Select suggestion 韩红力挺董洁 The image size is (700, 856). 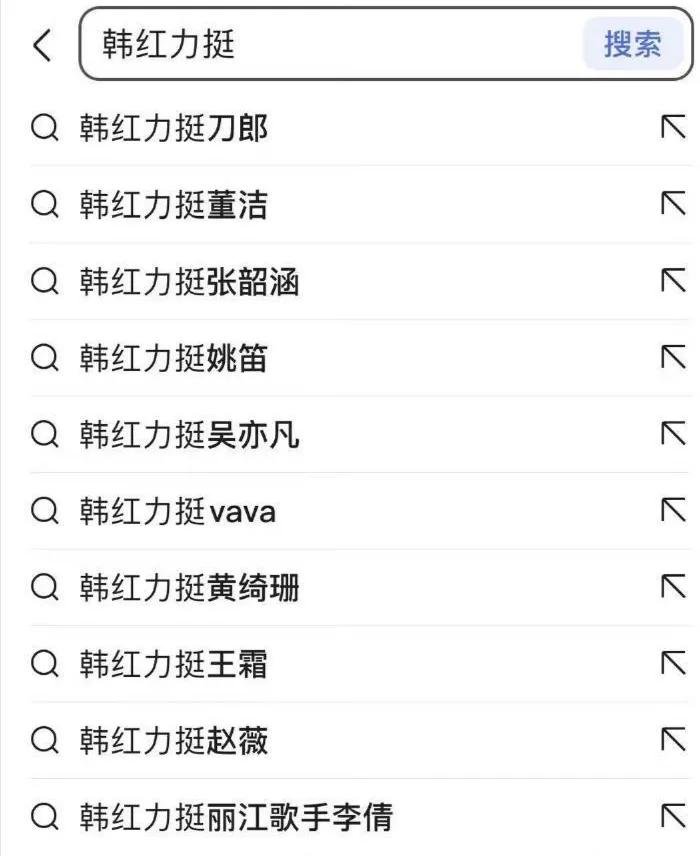[174, 205]
